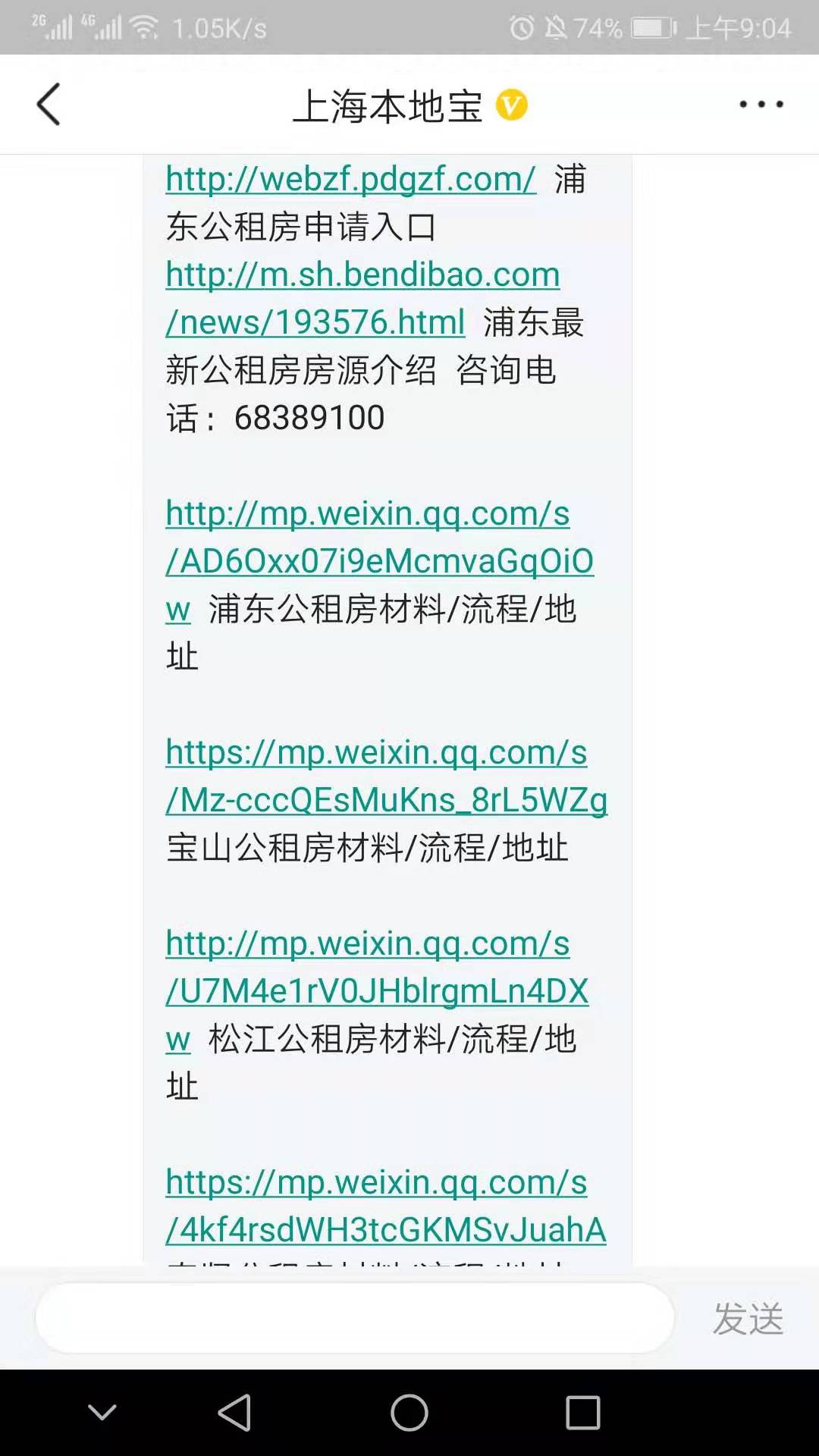The image size is (819, 1456).
Task: Open the three-dot options menu
Action: point(760,105)
